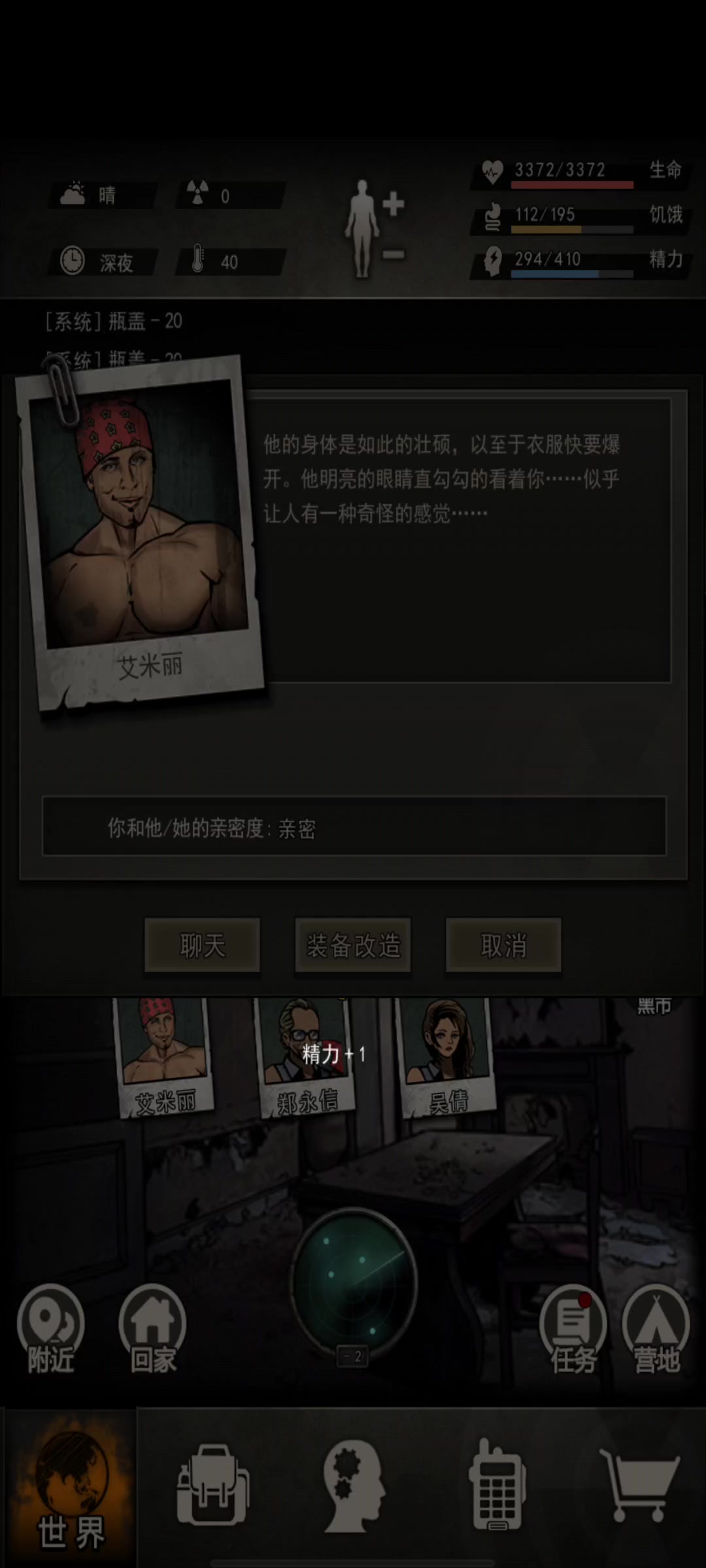Open 装备改造 equipment modification

click(353, 945)
